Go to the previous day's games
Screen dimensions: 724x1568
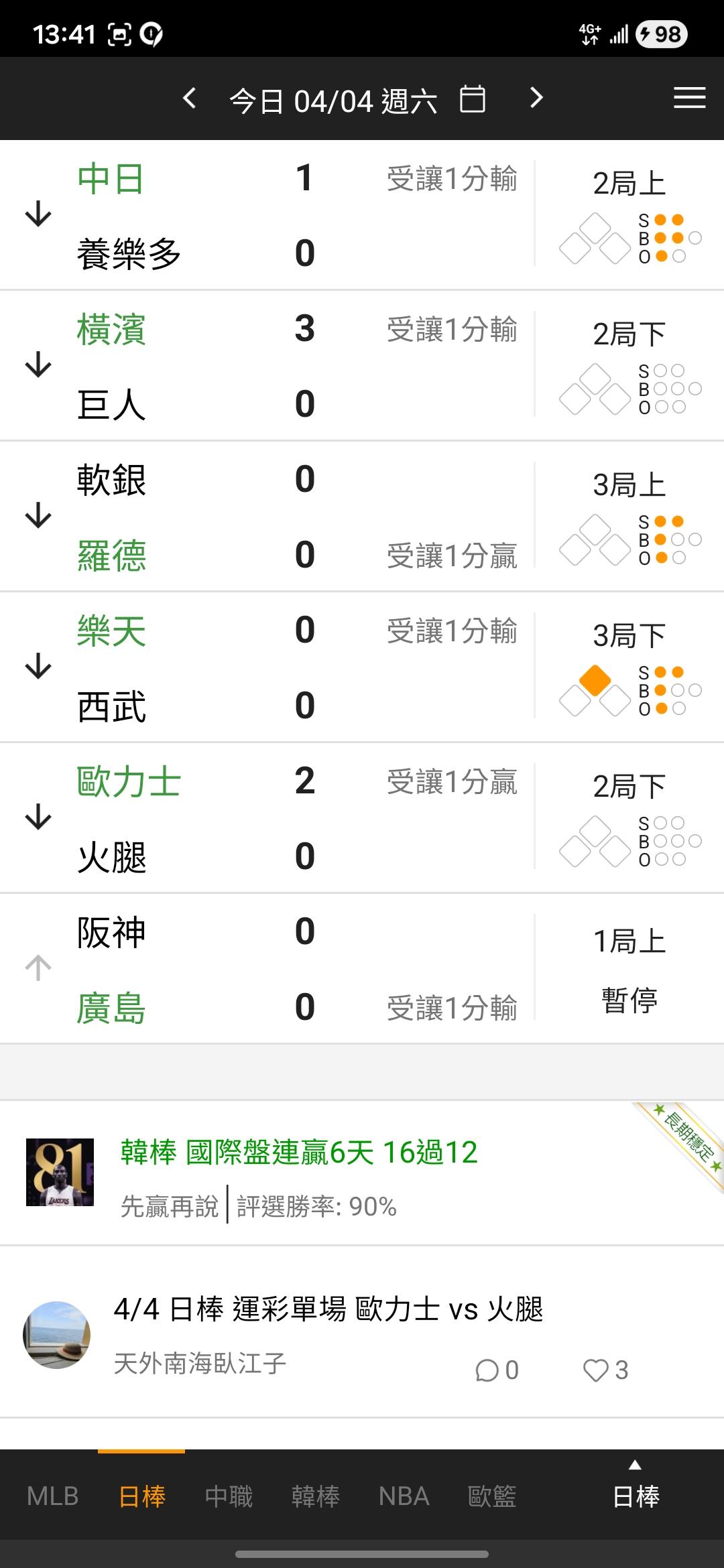[190, 99]
